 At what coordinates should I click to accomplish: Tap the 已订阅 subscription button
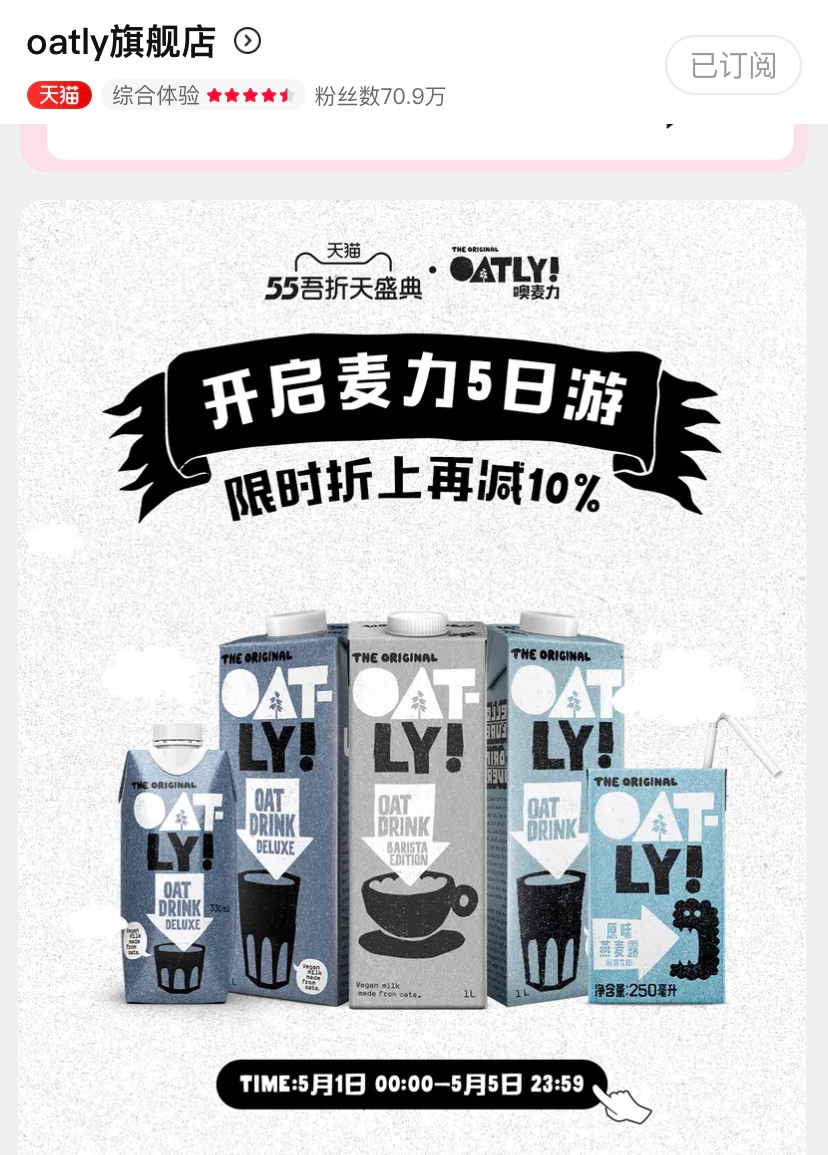coord(733,66)
